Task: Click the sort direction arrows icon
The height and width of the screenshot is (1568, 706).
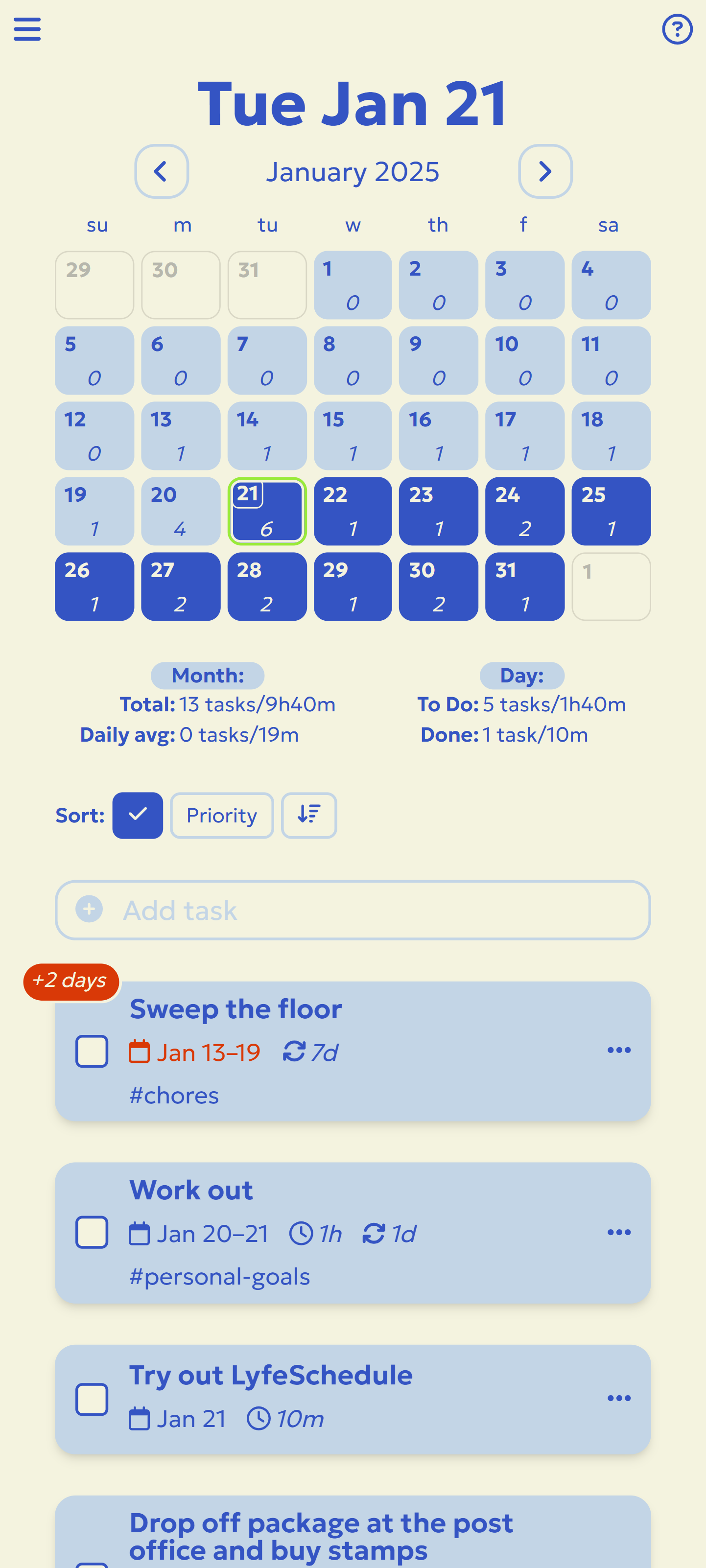Action: [308, 816]
